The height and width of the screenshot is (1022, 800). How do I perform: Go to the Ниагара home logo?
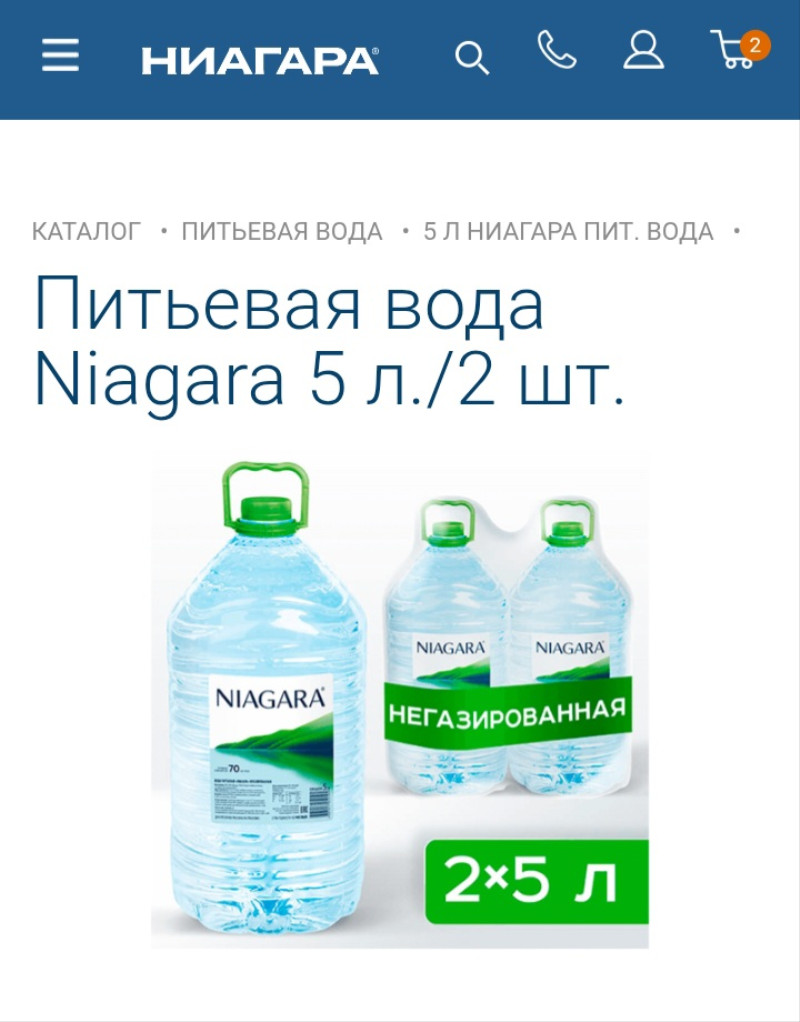[260, 60]
